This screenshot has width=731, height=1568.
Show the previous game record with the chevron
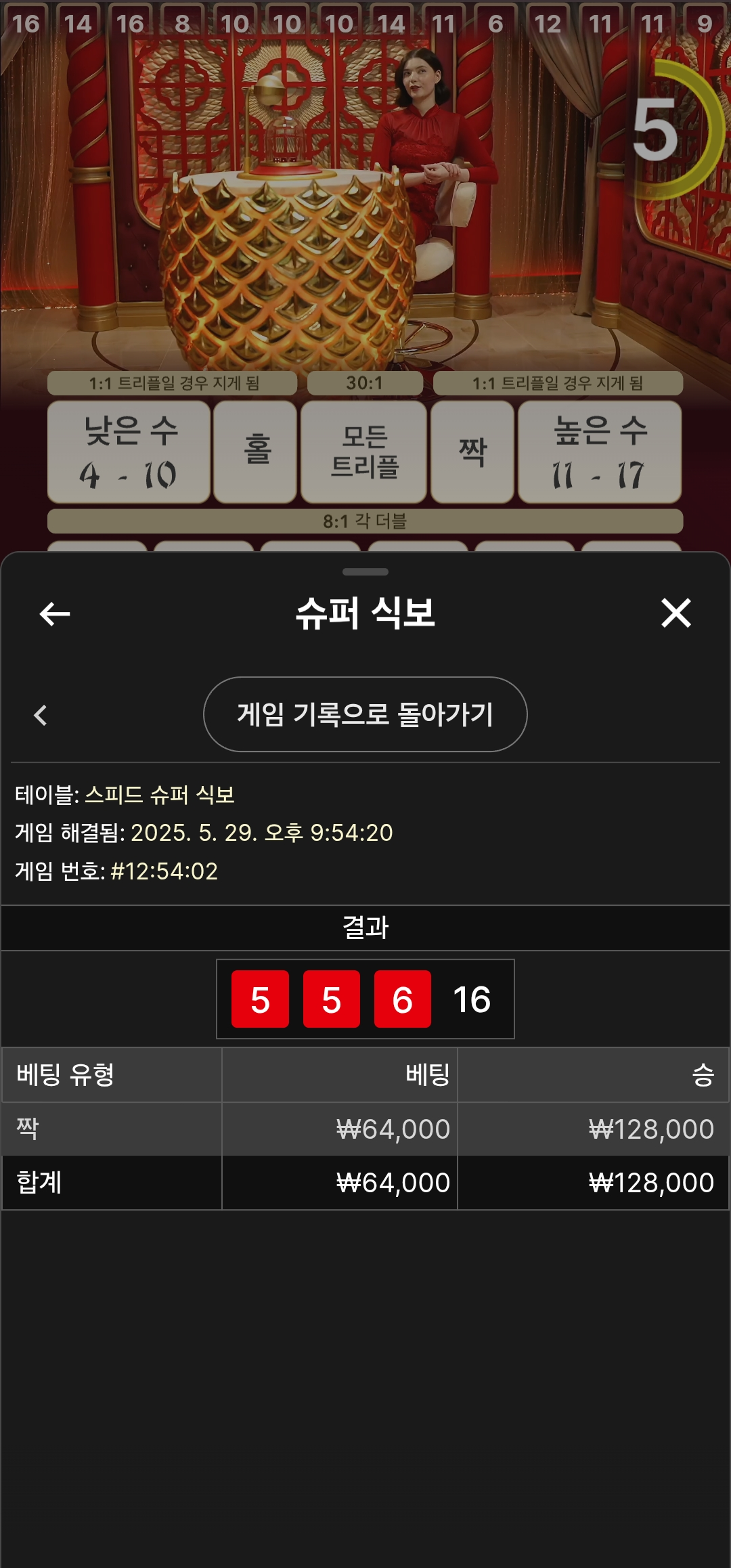click(41, 715)
